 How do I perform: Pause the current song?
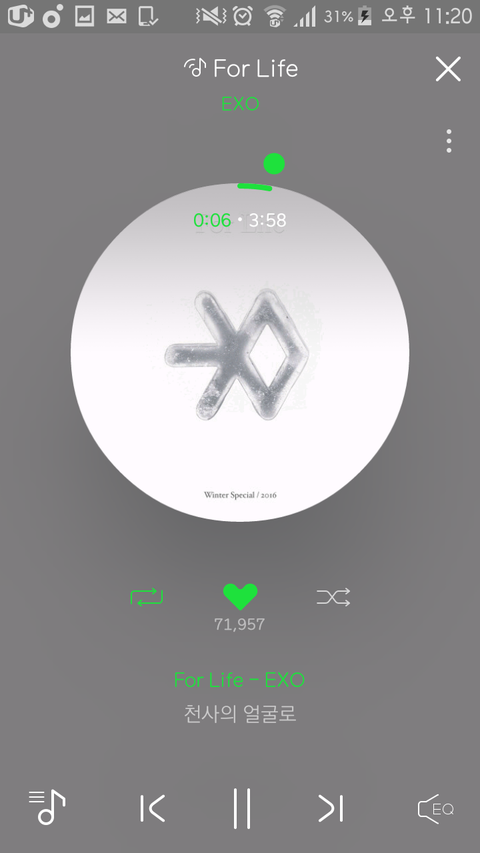tap(242, 808)
